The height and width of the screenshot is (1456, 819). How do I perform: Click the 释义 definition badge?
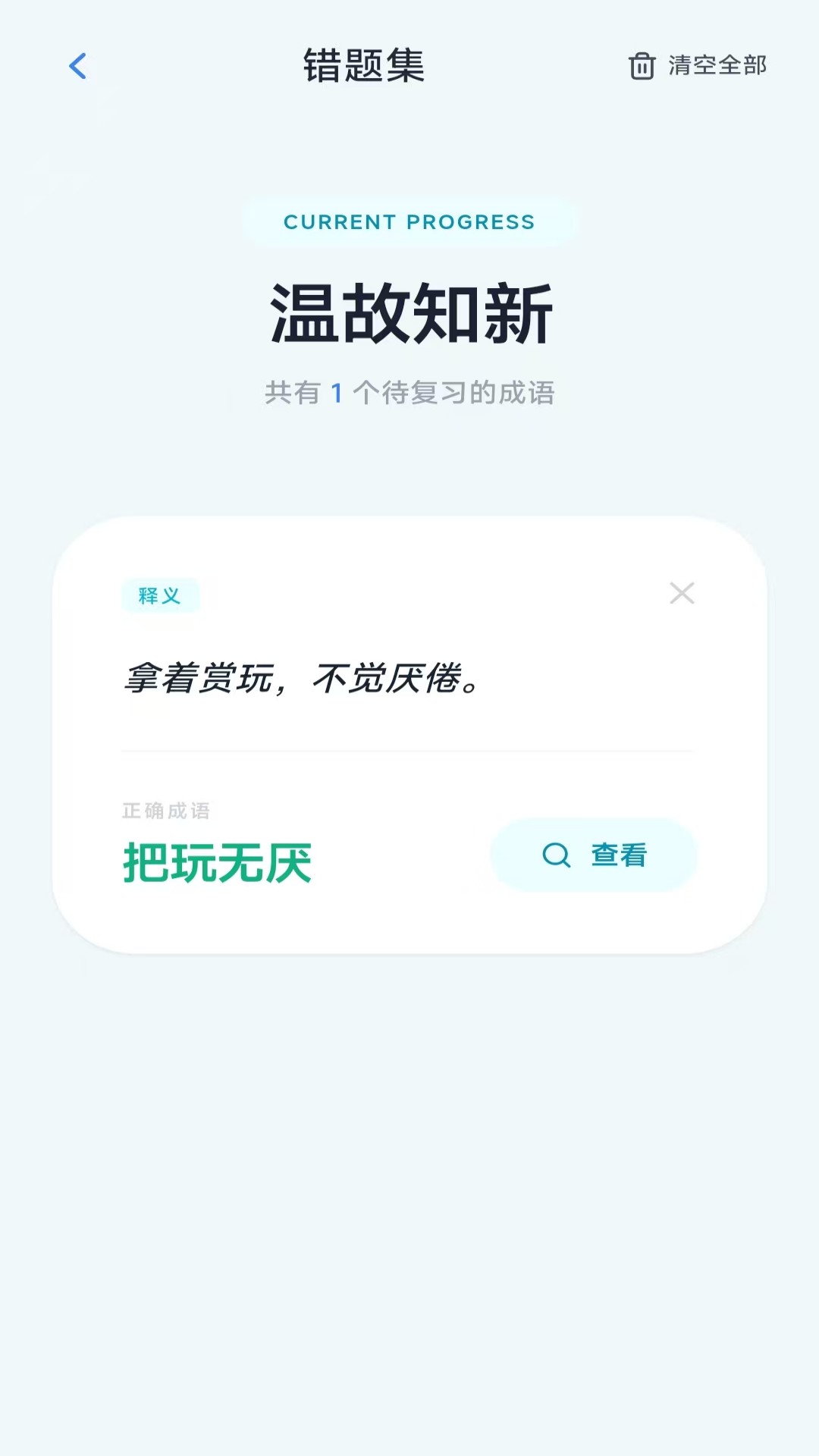coord(161,595)
